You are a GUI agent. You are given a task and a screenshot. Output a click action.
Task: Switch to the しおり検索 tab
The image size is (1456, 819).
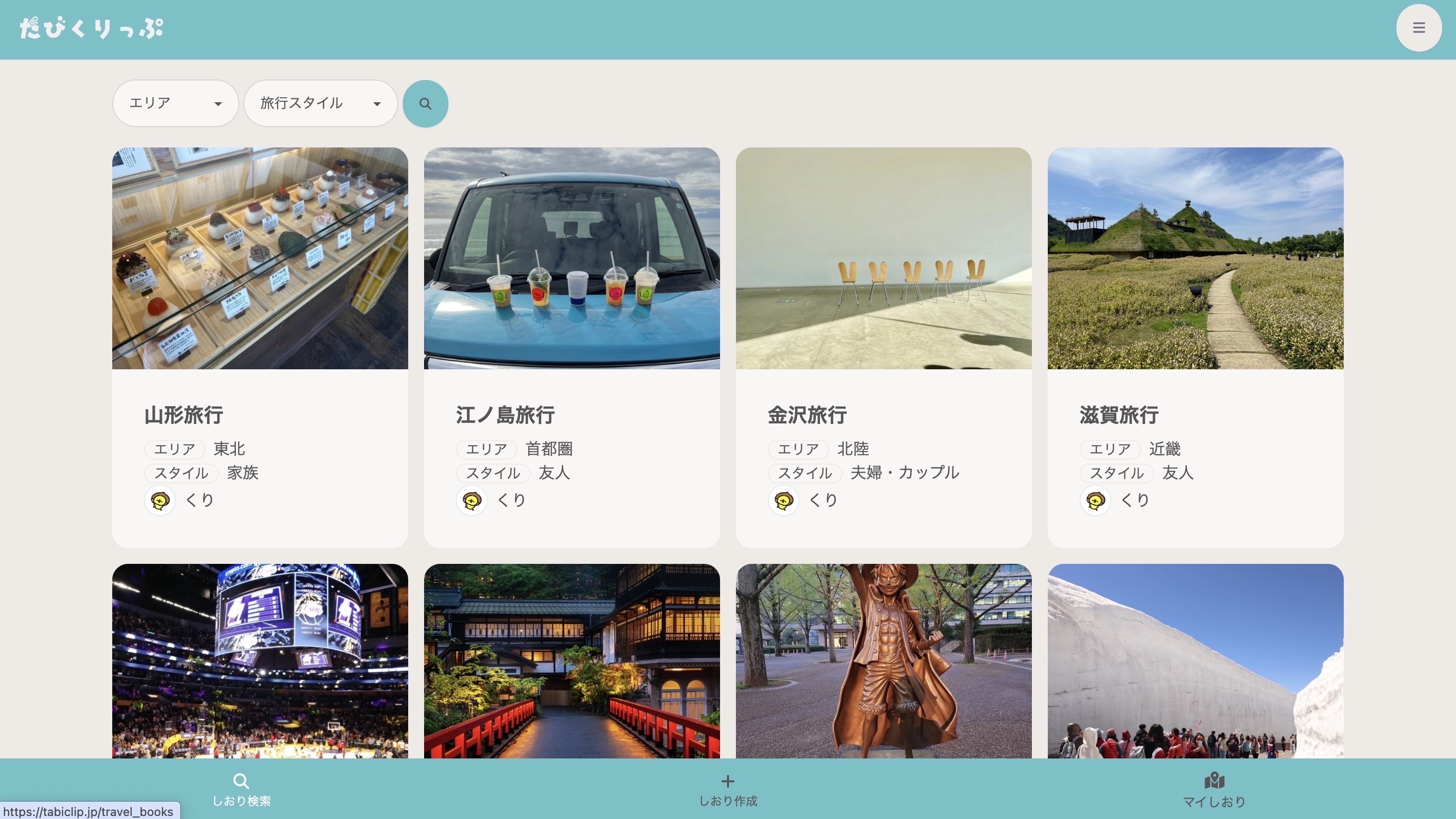[x=241, y=790]
